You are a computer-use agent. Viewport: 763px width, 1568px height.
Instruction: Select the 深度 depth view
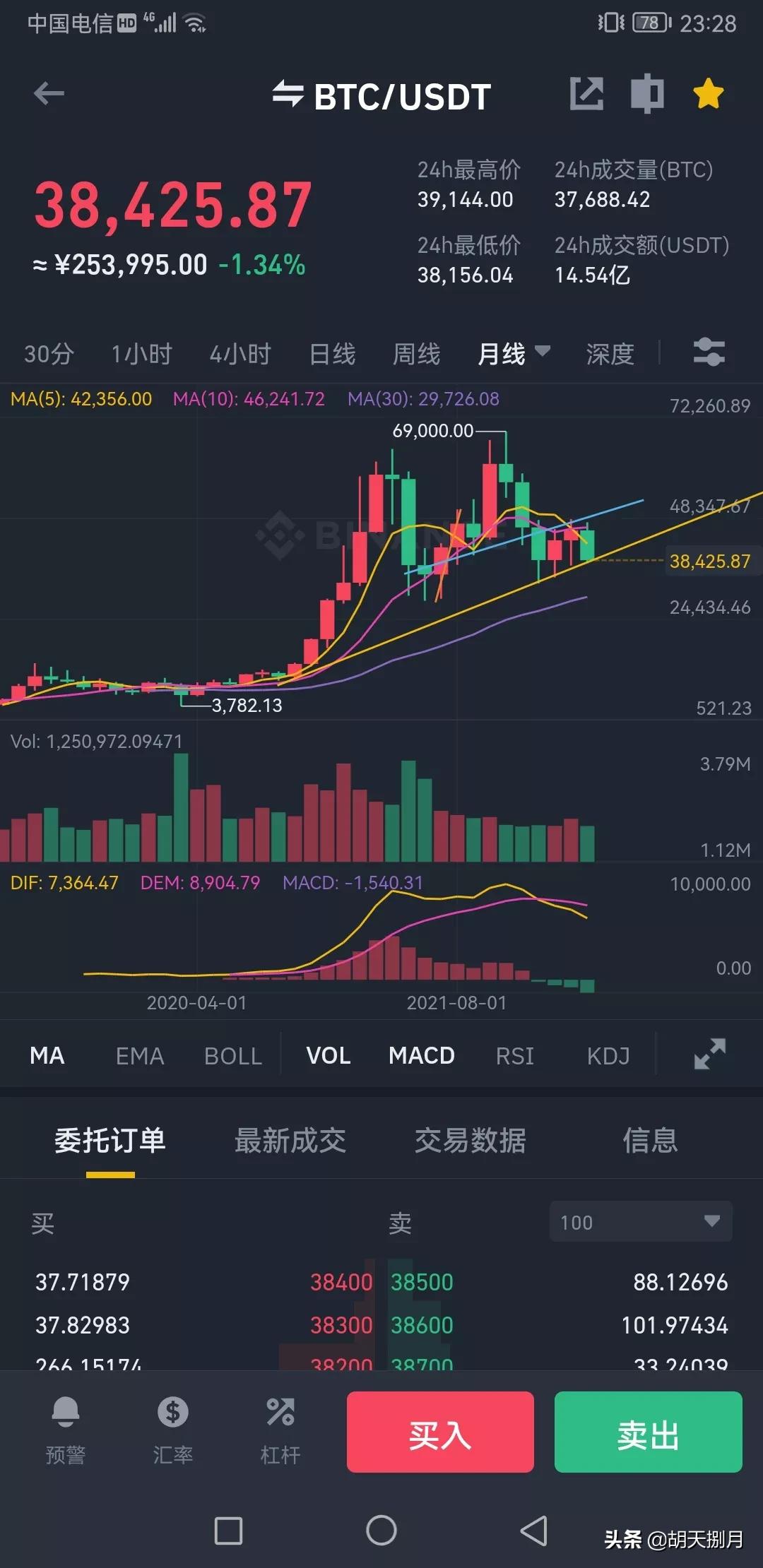pyautogui.click(x=609, y=353)
